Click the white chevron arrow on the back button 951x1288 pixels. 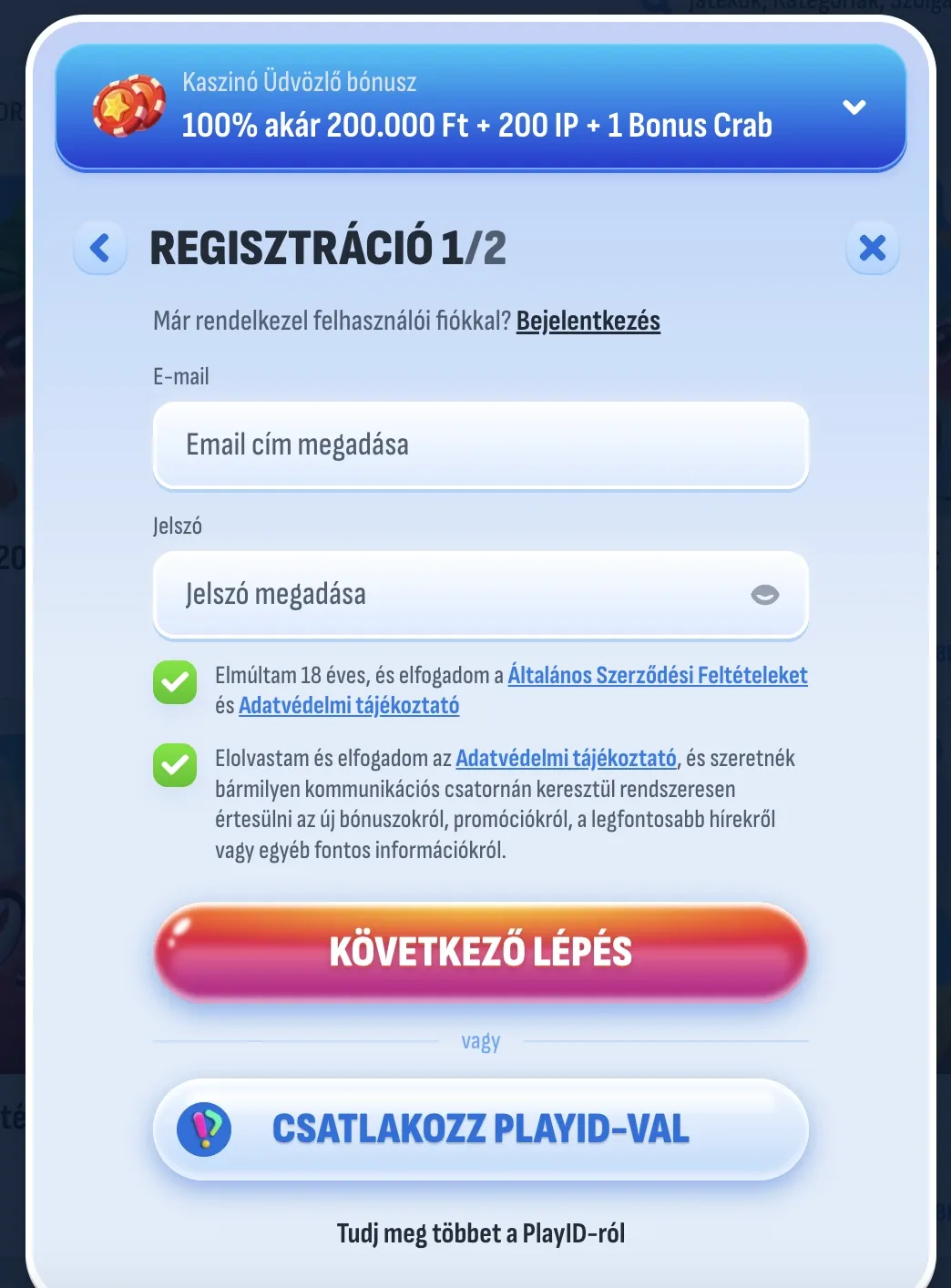[100, 246]
